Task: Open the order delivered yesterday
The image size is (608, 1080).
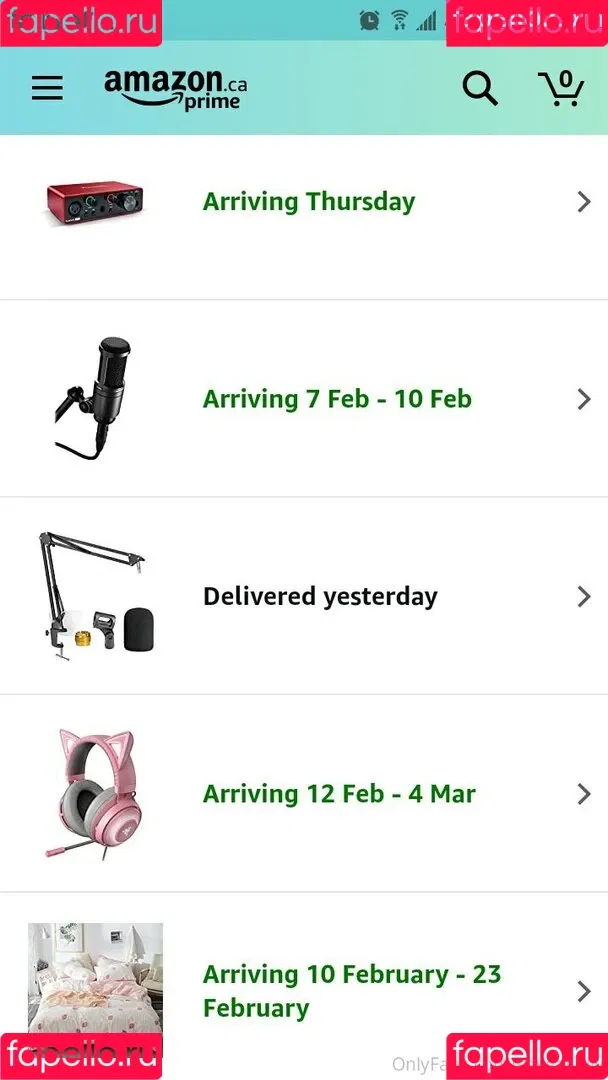Action: coord(320,597)
